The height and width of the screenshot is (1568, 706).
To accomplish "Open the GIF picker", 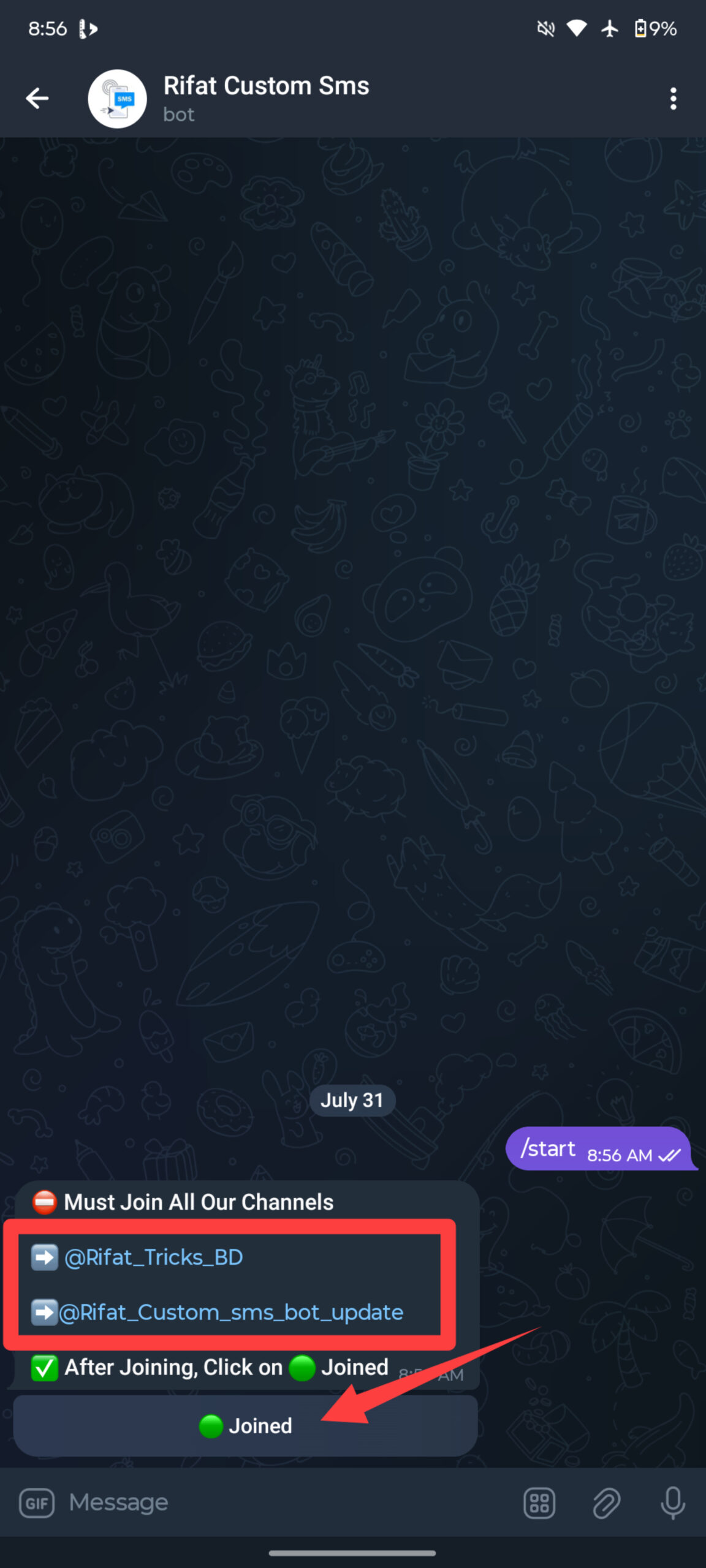I will click(37, 1503).
